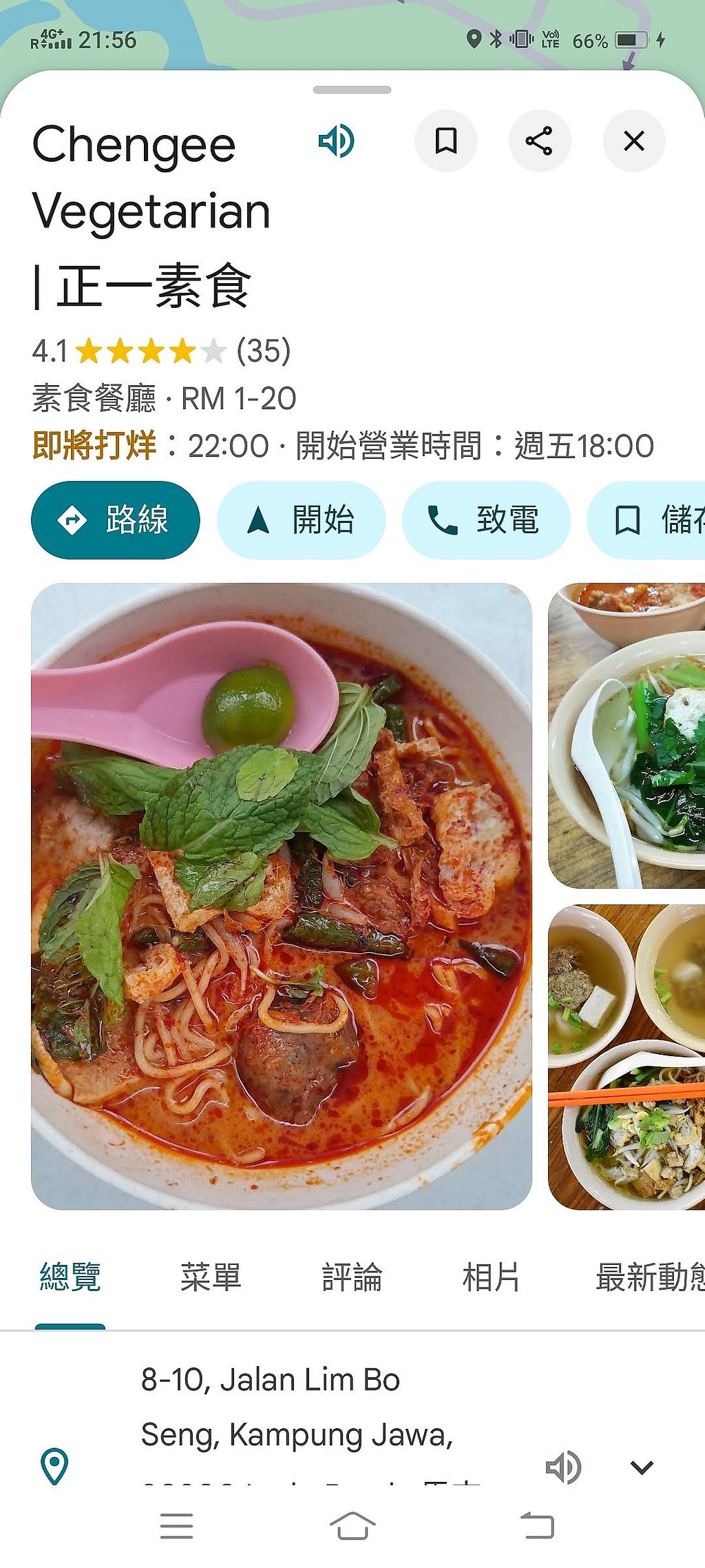This screenshot has height=1568, width=705.
Task: Listen to the address read aloud
Action: [x=563, y=1467]
